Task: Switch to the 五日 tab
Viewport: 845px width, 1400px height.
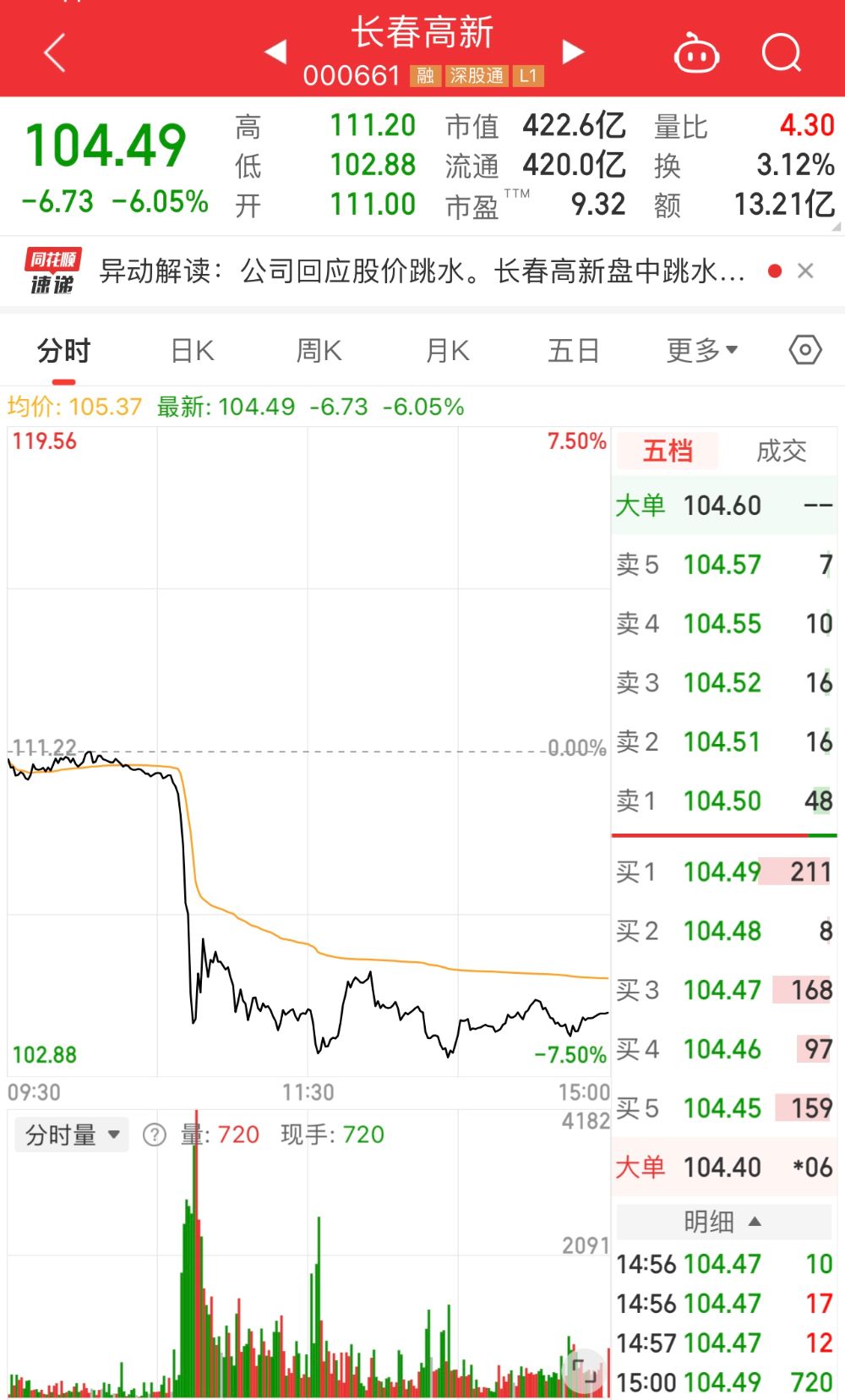Action: click(x=574, y=351)
